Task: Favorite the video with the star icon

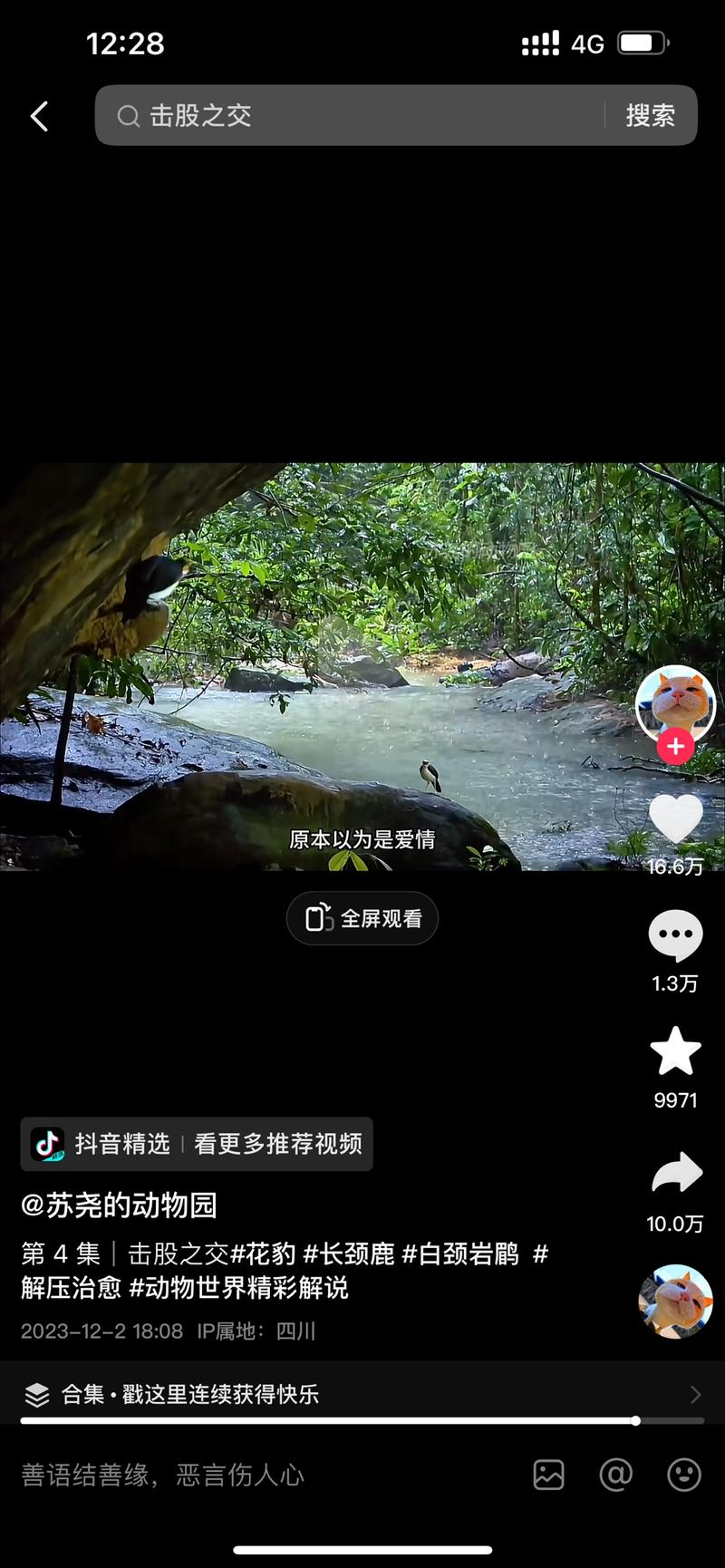Action: click(675, 1052)
